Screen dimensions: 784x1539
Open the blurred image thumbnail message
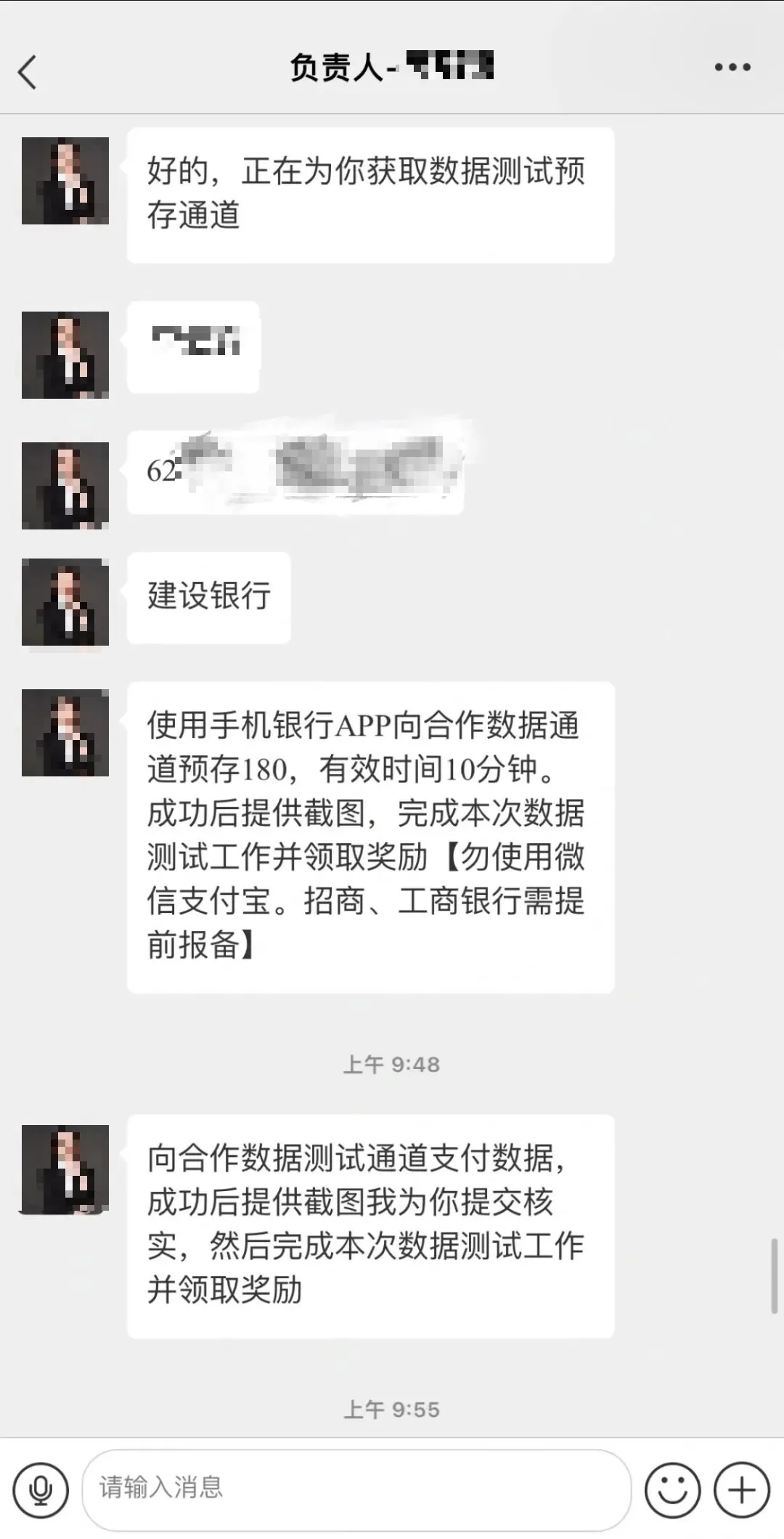point(192,347)
